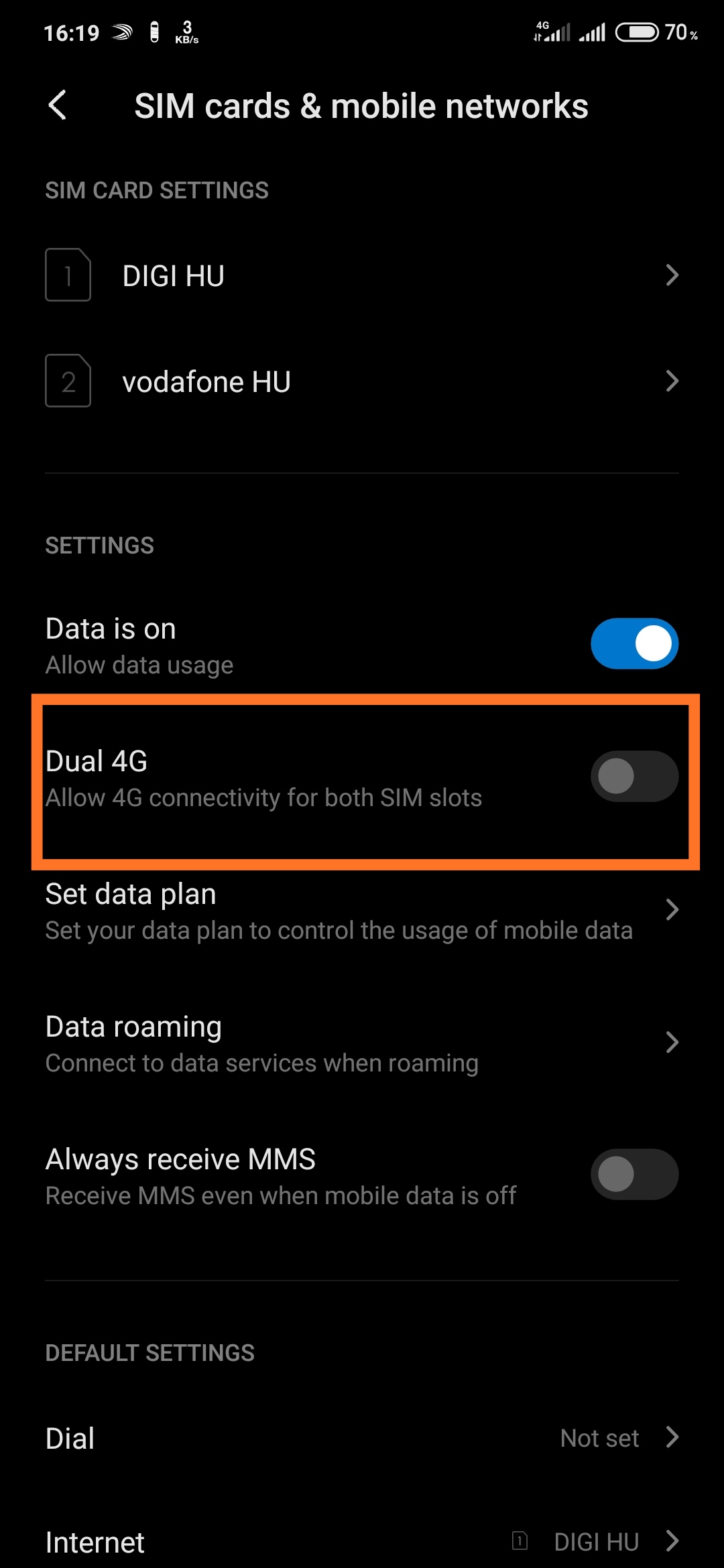This screenshot has width=724, height=1568.
Task: Choose default SIM for Dial
Action: coord(362,1438)
